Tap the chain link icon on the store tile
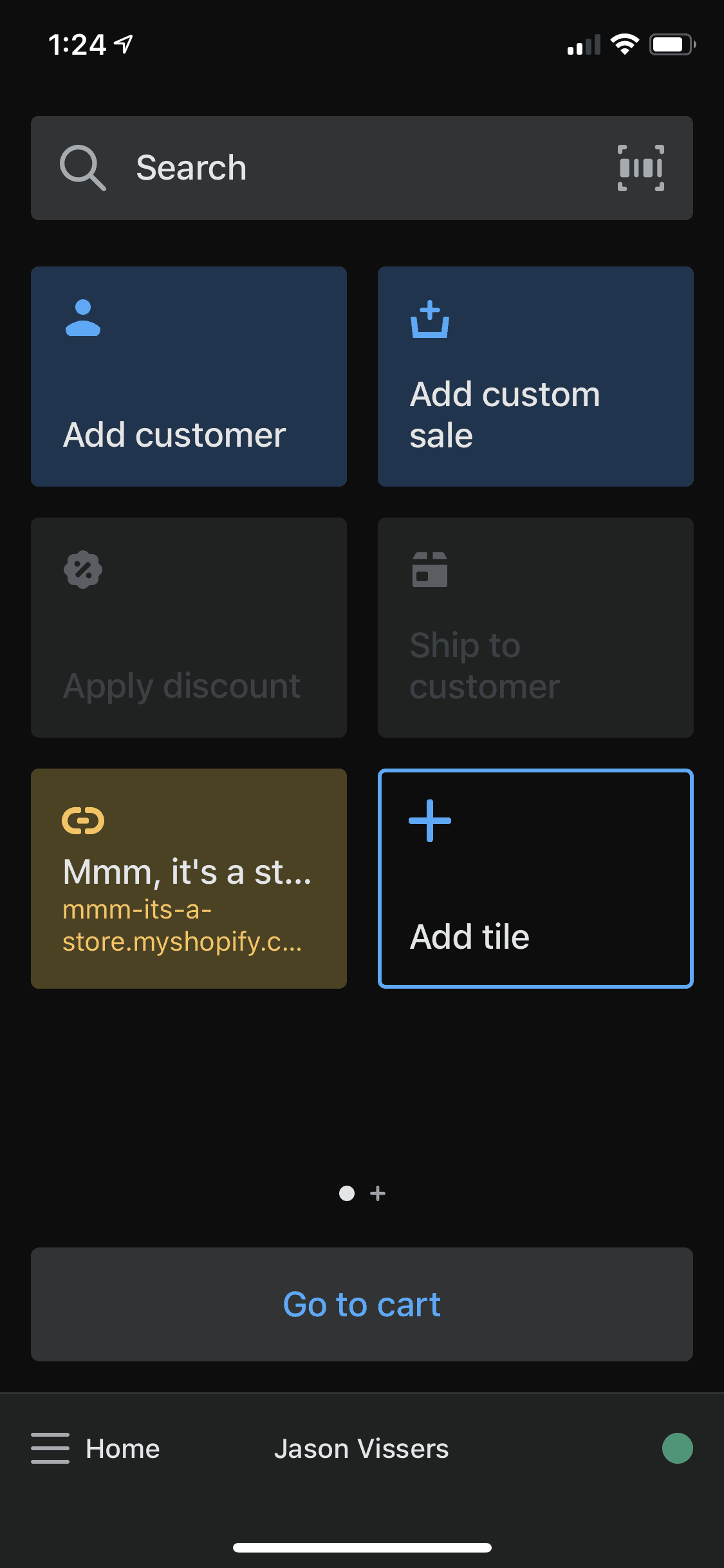Viewport: 724px width, 1568px height. point(84,819)
